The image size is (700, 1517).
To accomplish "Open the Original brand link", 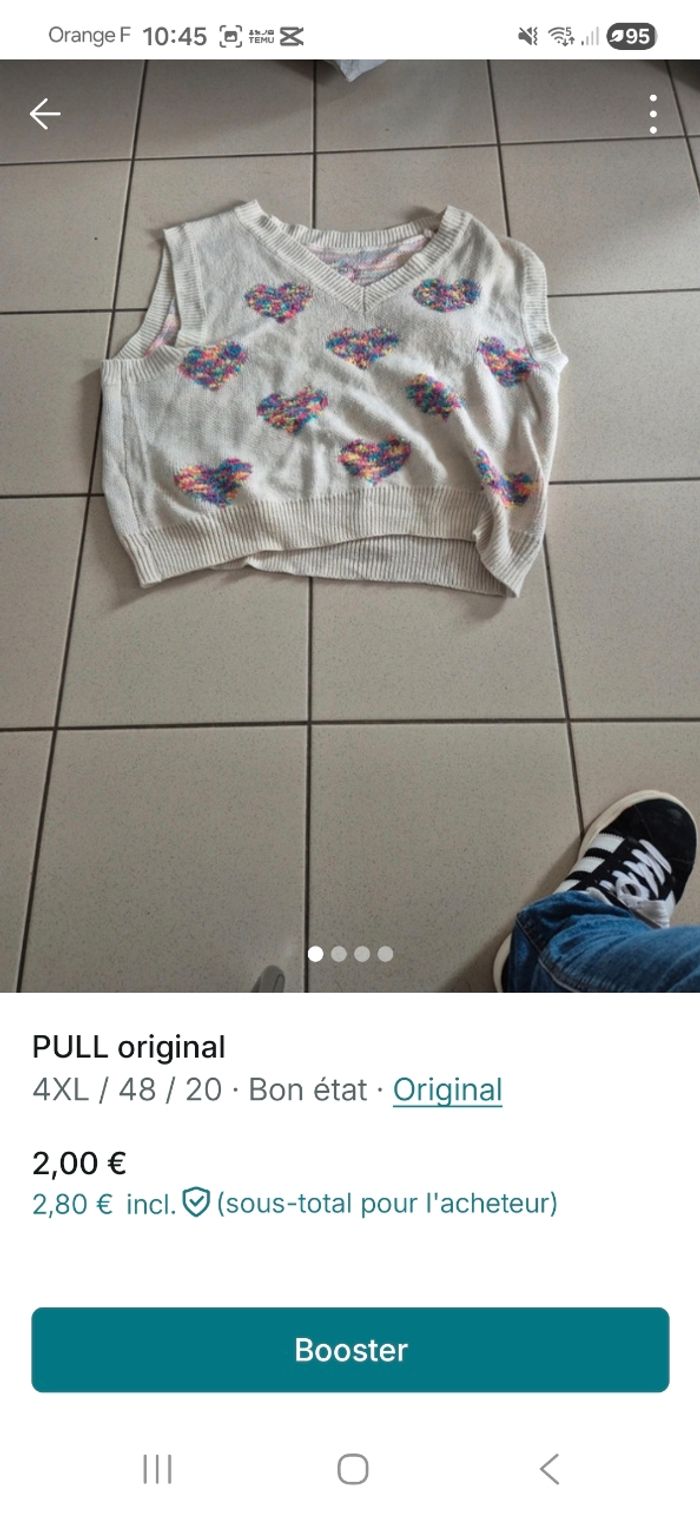I will coord(447,1089).
